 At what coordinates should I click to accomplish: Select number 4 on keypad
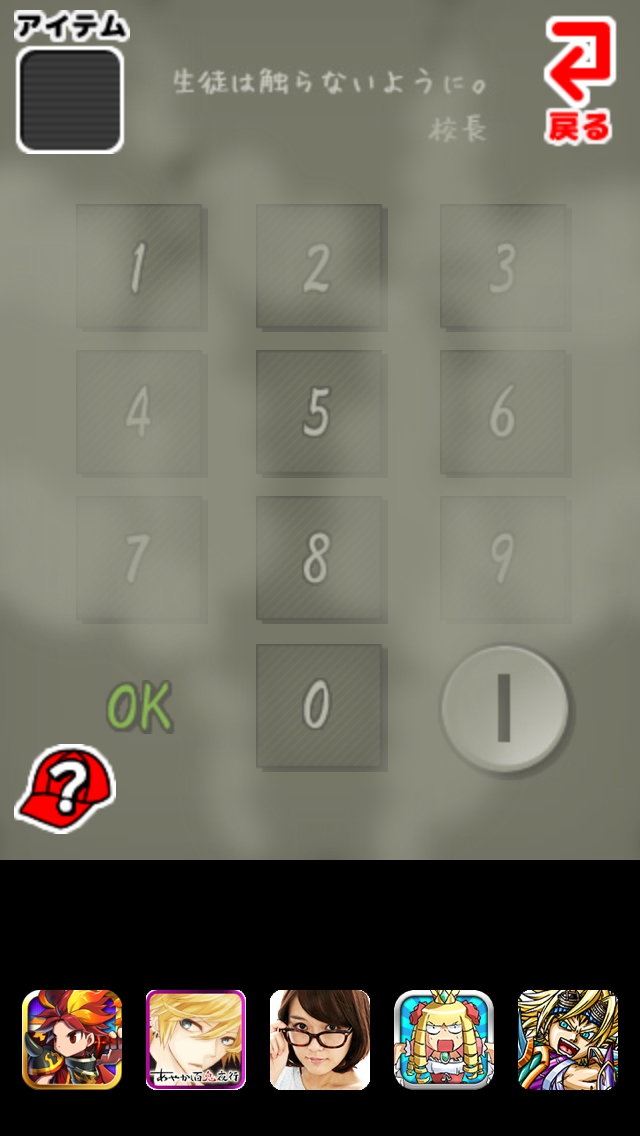coord(140,412)
